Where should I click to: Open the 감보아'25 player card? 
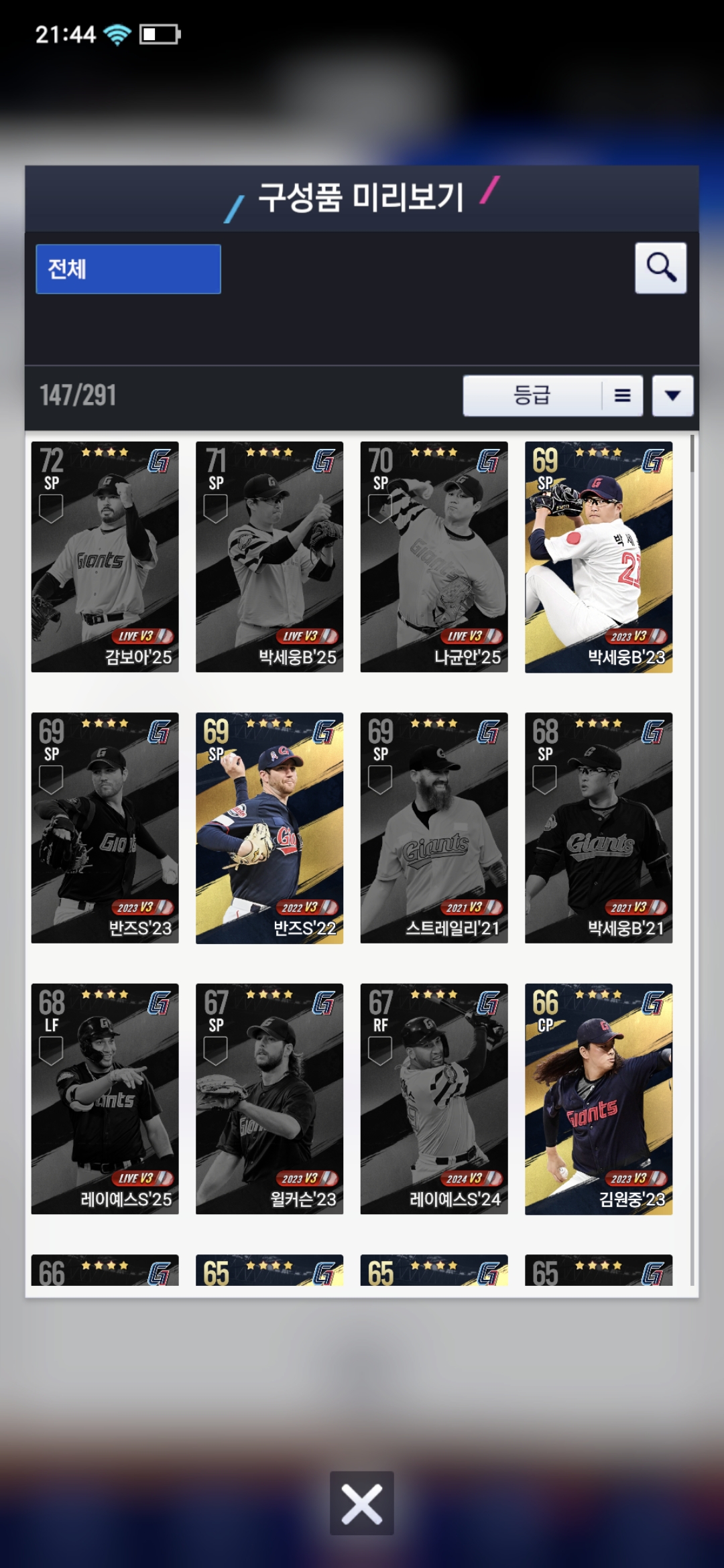click(105, 556)
